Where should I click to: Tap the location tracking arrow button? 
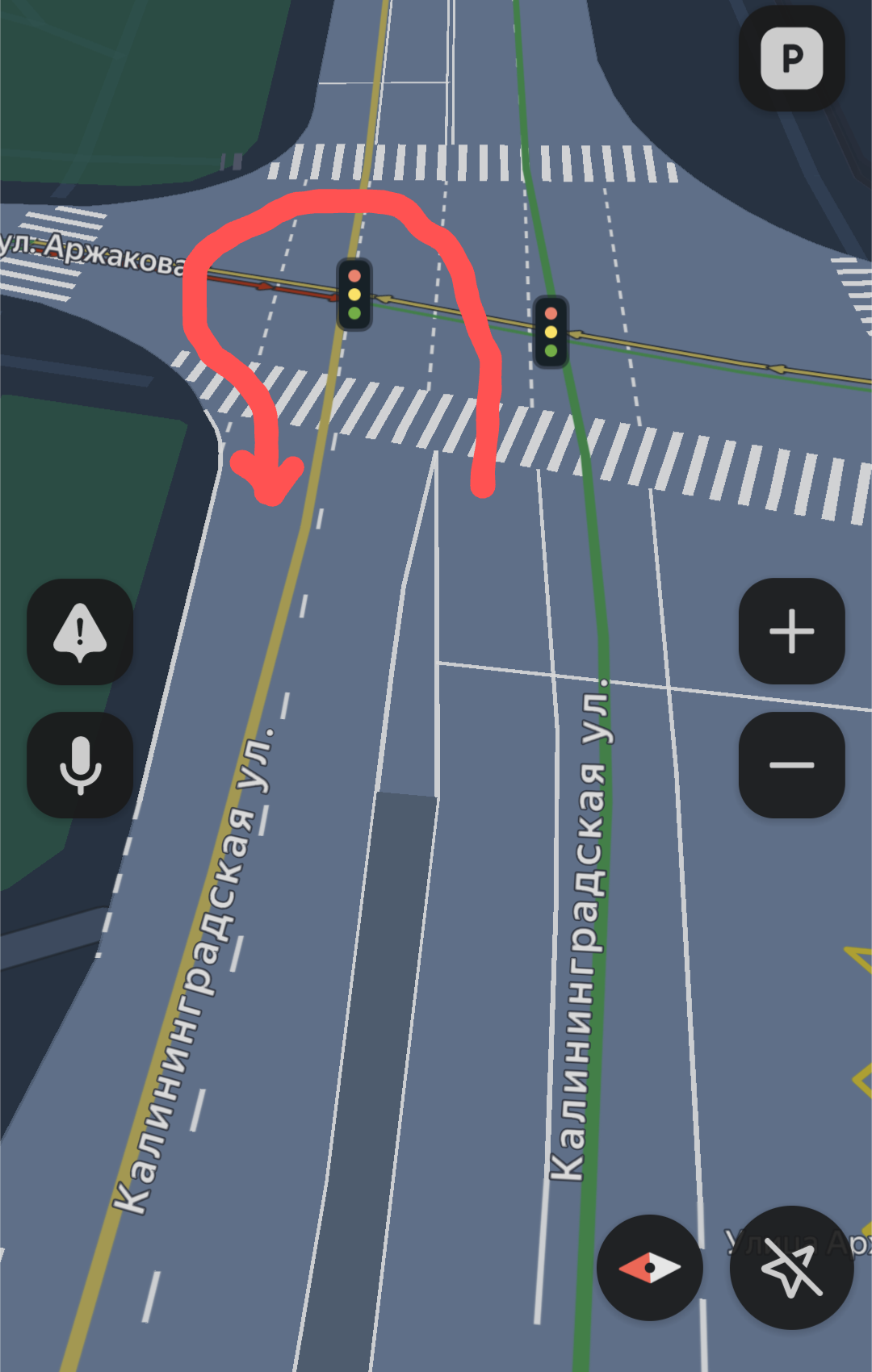pyautogui.click(x=791, y=1267)
